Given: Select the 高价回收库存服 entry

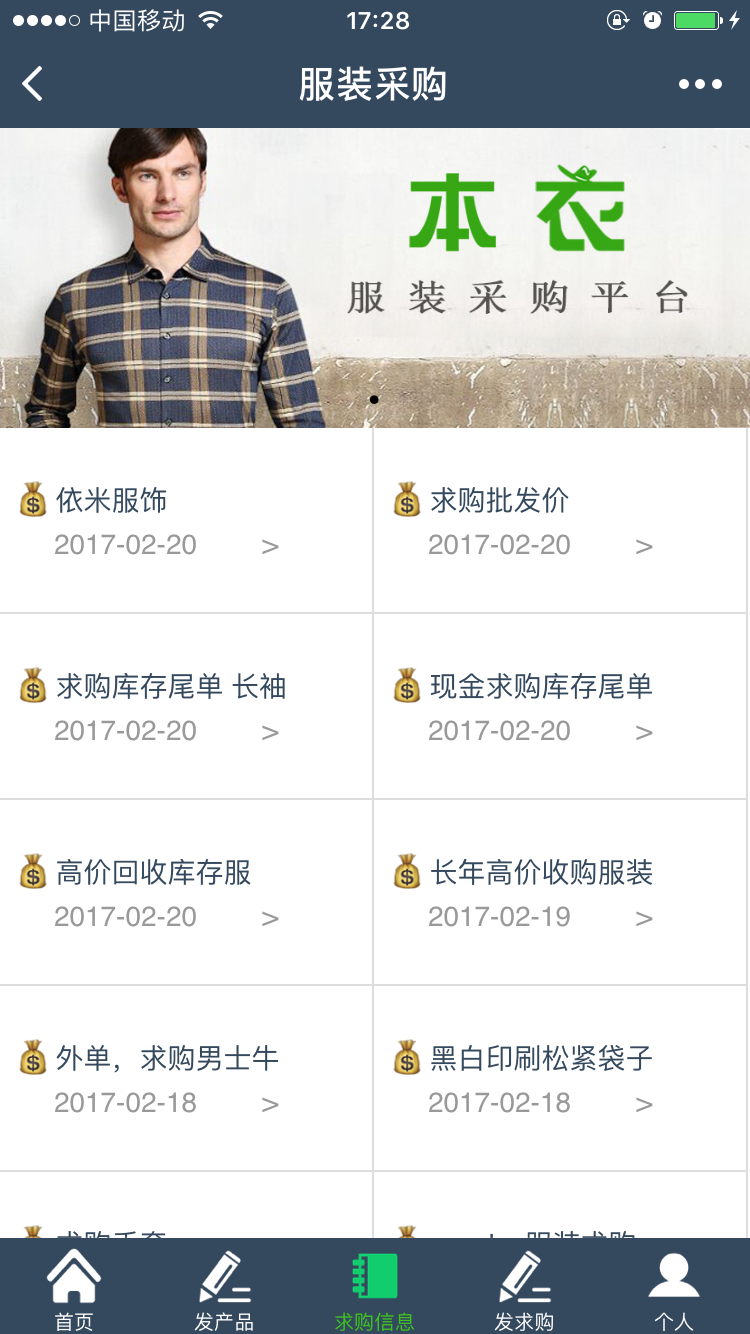Looking at the screenshot, I should [x=186, y=893].
